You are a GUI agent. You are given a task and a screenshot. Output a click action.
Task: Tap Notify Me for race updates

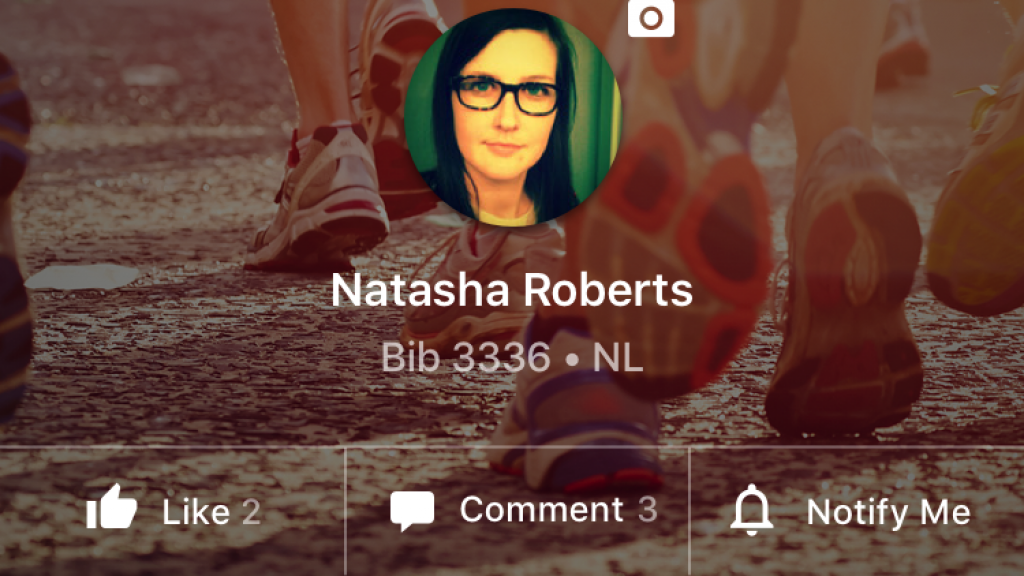[x=851, y=512]
